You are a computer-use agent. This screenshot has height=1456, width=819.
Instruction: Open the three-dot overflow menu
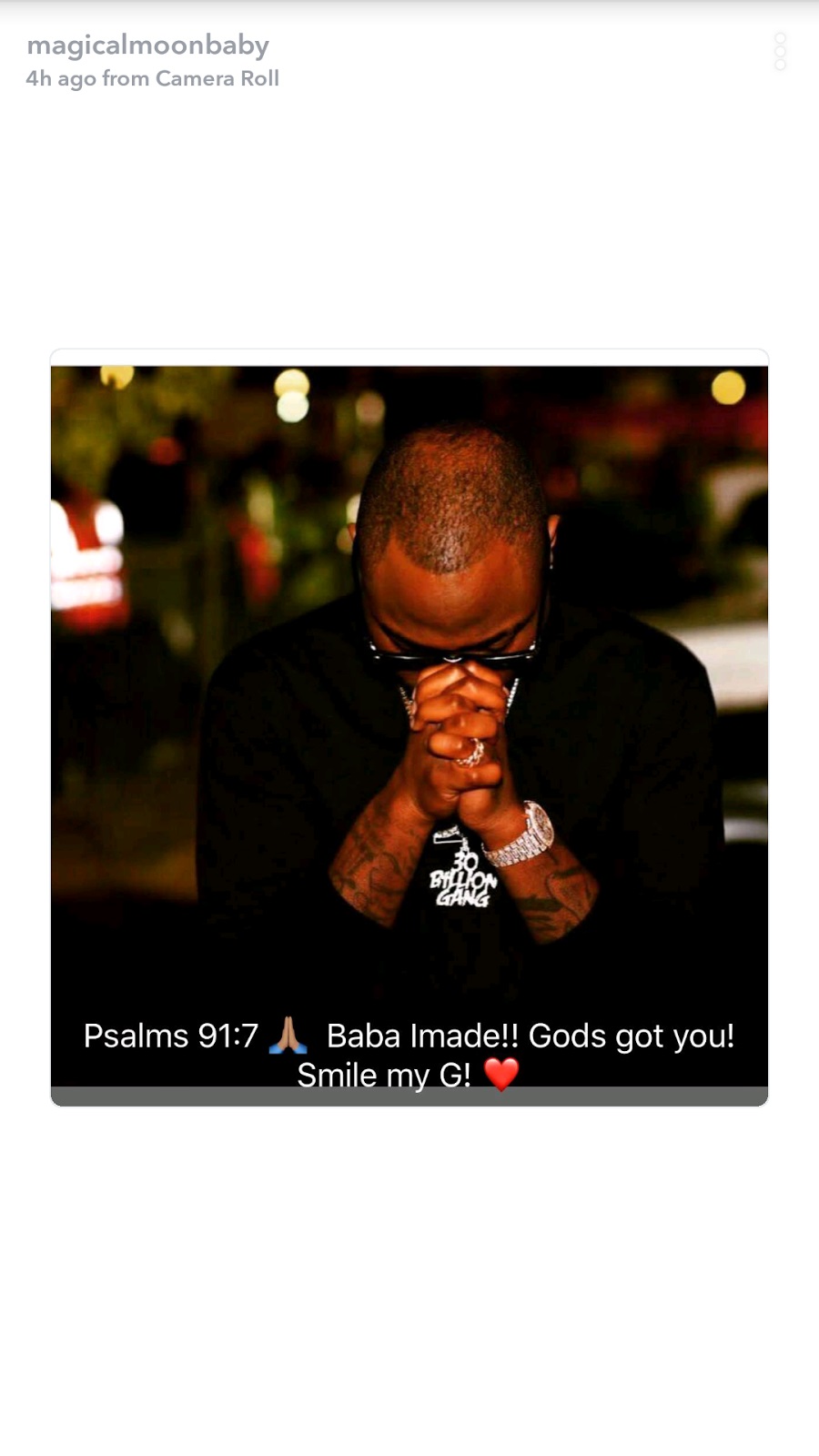pos(780,52)
